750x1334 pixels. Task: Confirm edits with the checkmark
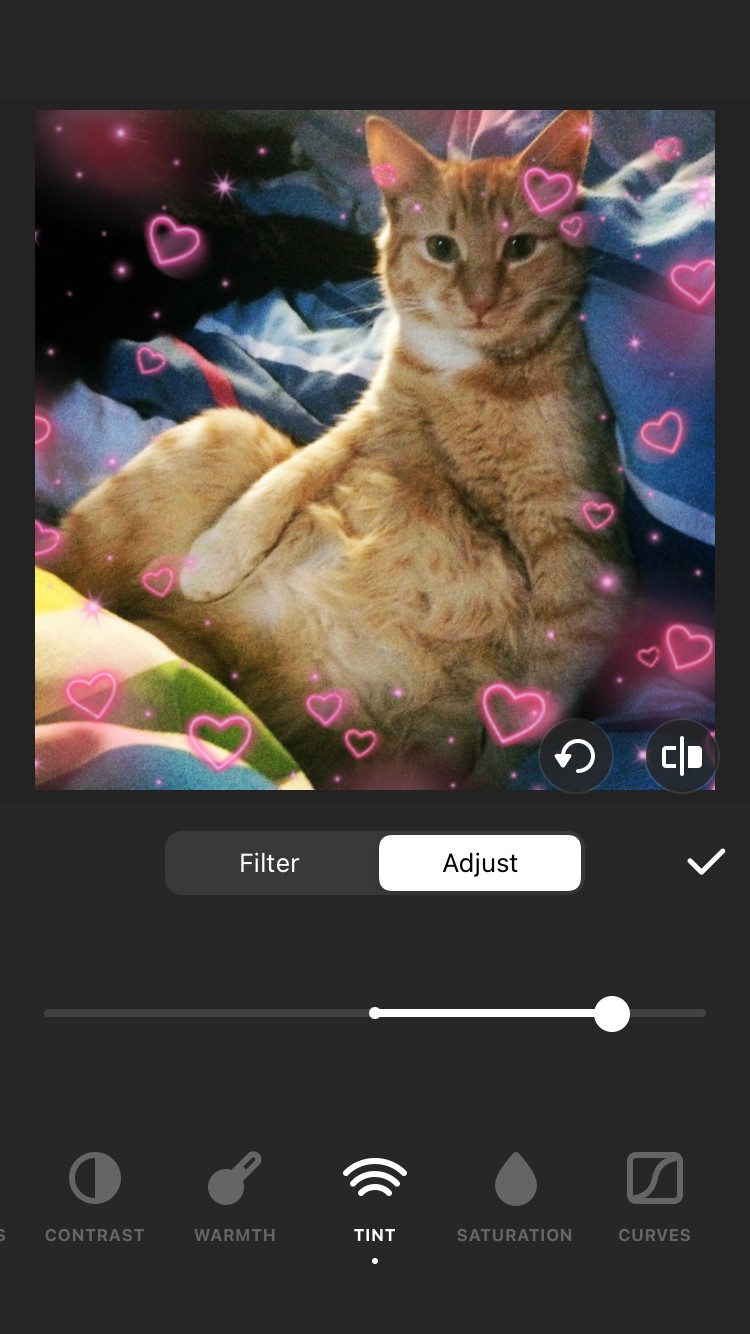point(705,862)
